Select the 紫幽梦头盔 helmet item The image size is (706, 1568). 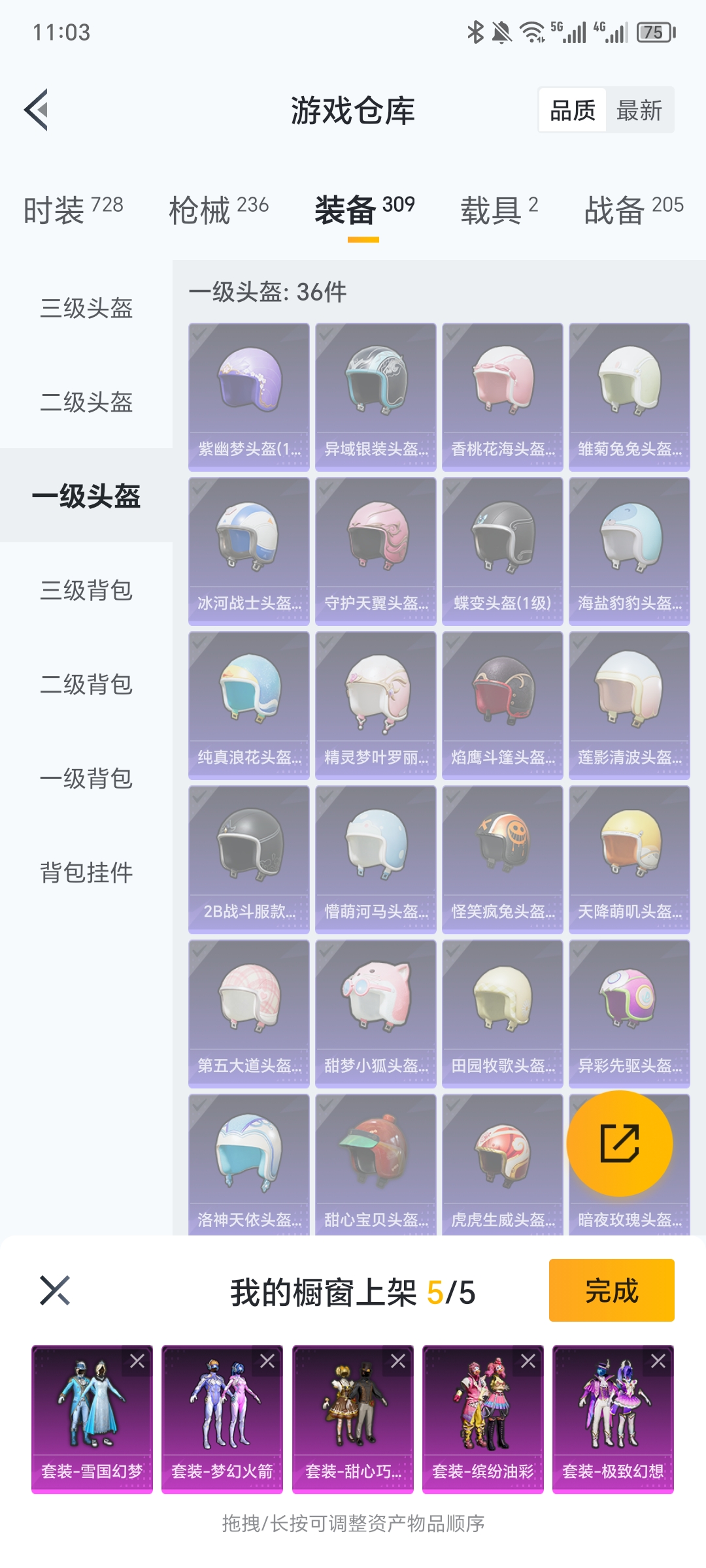[249, 397]
